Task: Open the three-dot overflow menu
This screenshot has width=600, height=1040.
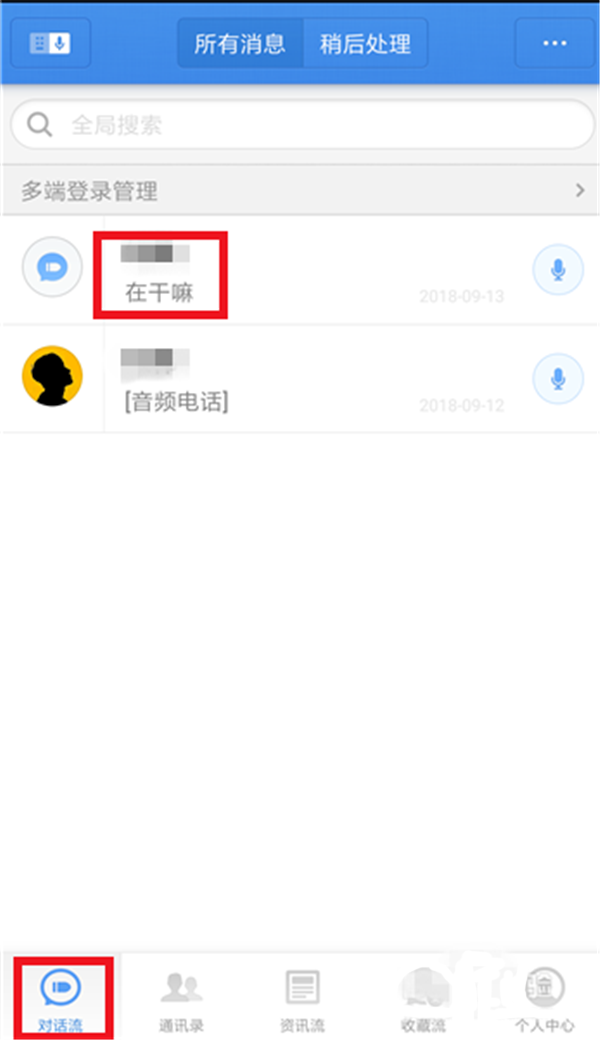Action: (x=553, y=44)
